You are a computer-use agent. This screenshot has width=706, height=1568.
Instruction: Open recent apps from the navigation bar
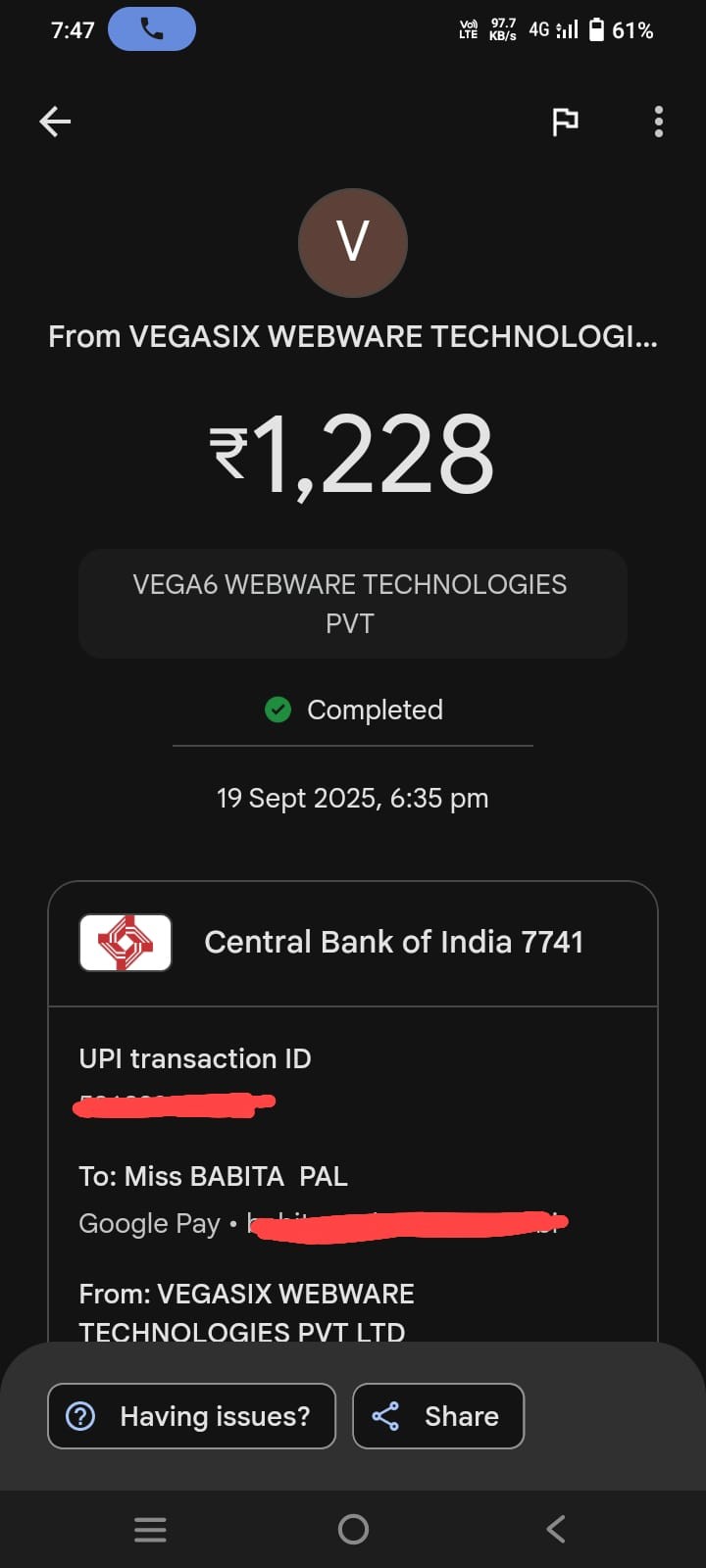pos(150,1529)
